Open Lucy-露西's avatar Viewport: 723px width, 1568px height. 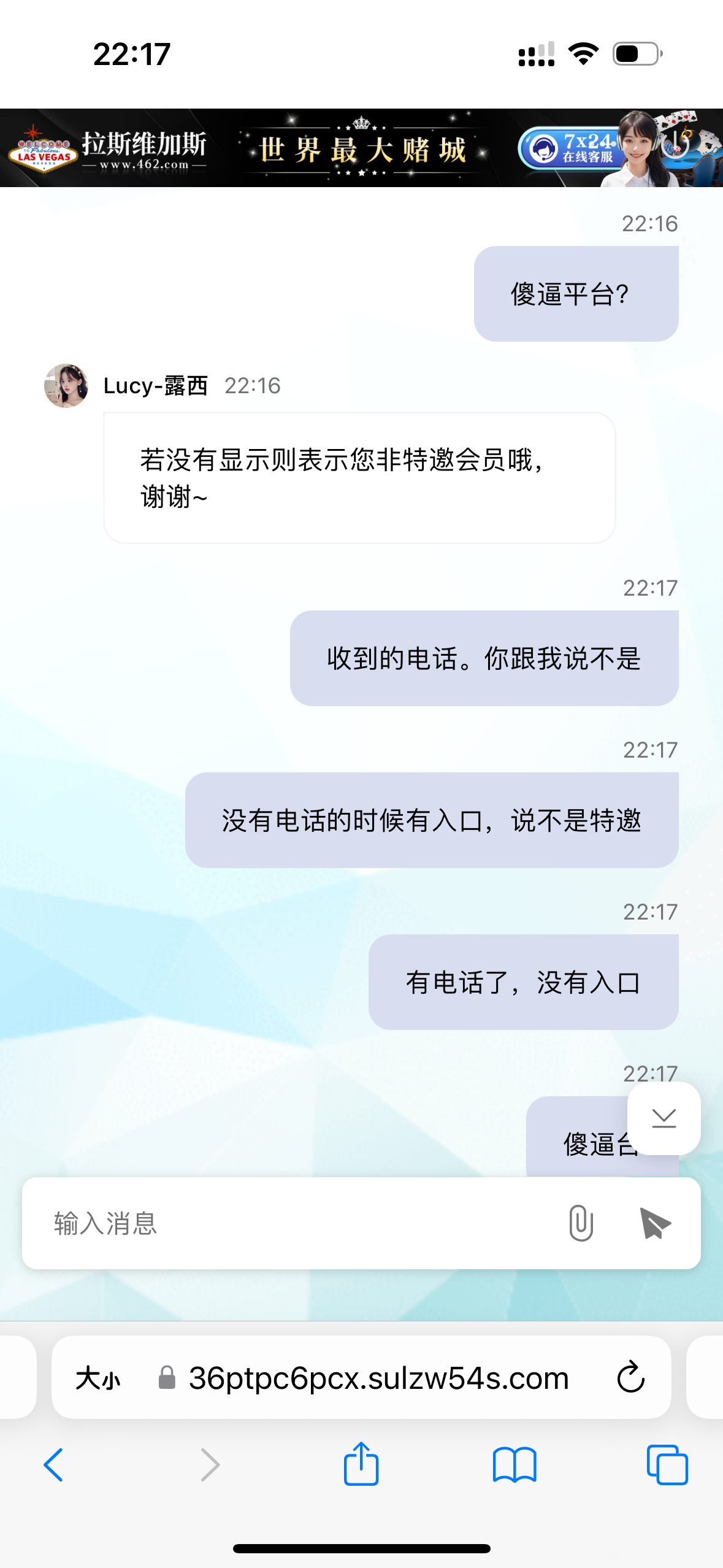coord(66,386)
